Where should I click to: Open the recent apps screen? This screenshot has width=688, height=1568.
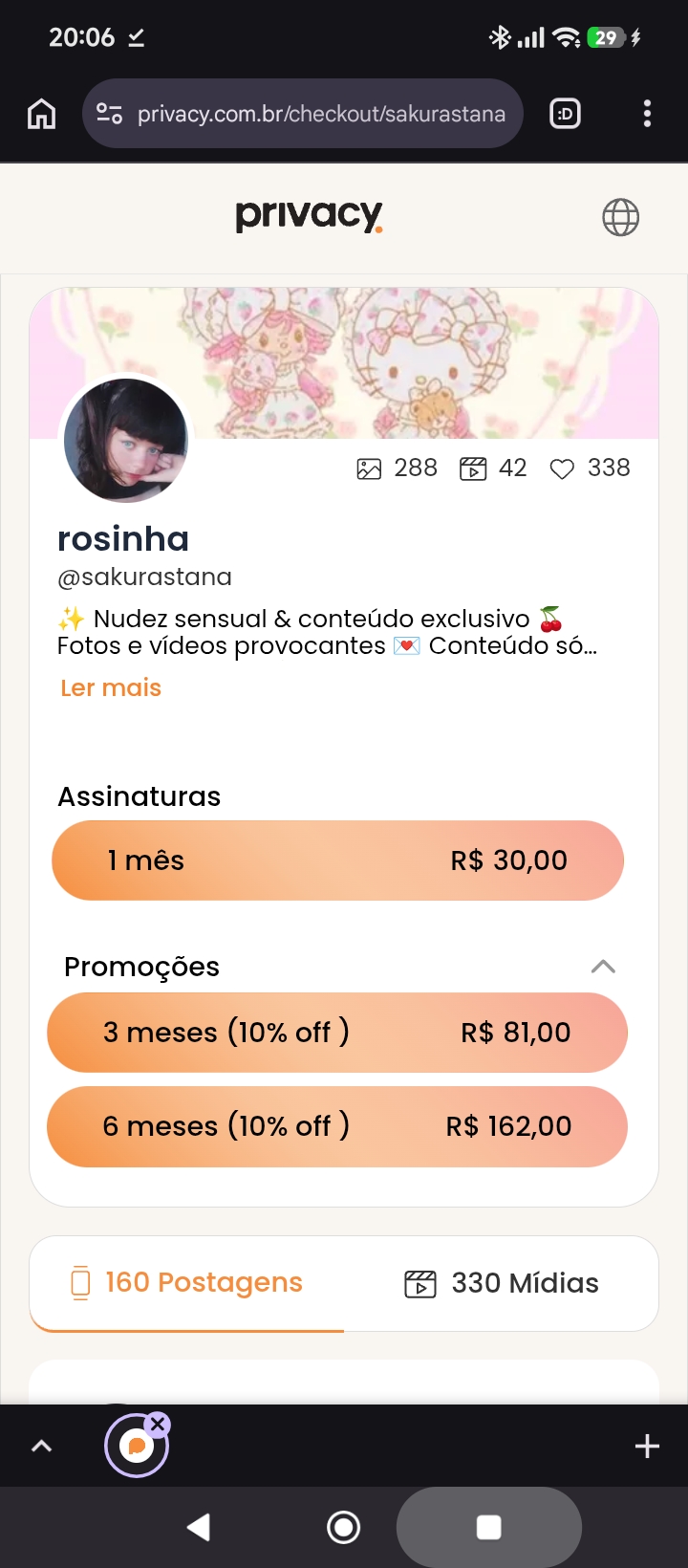point(488,1527)
